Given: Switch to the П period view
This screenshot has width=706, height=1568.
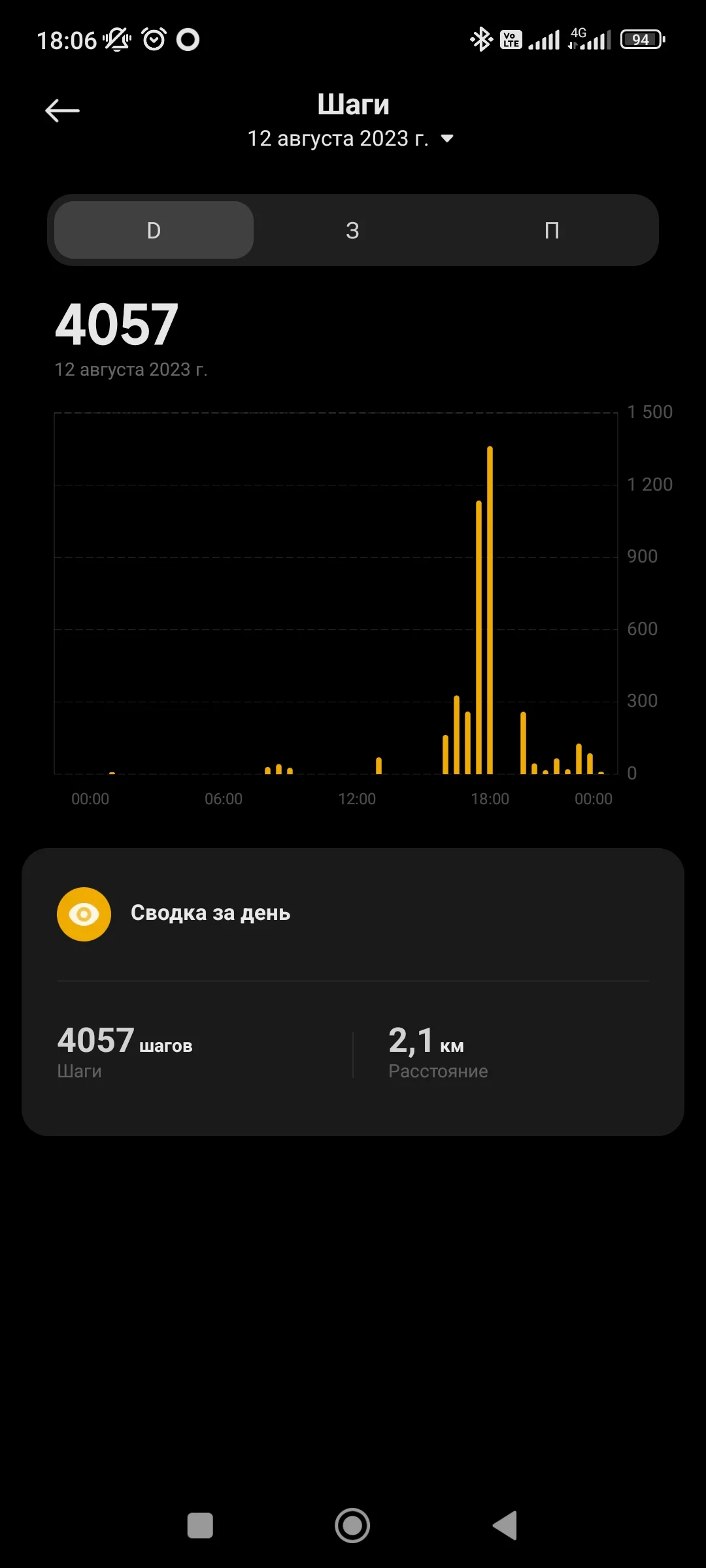Looking at the screenshot, I should click(x=552, y=230).
